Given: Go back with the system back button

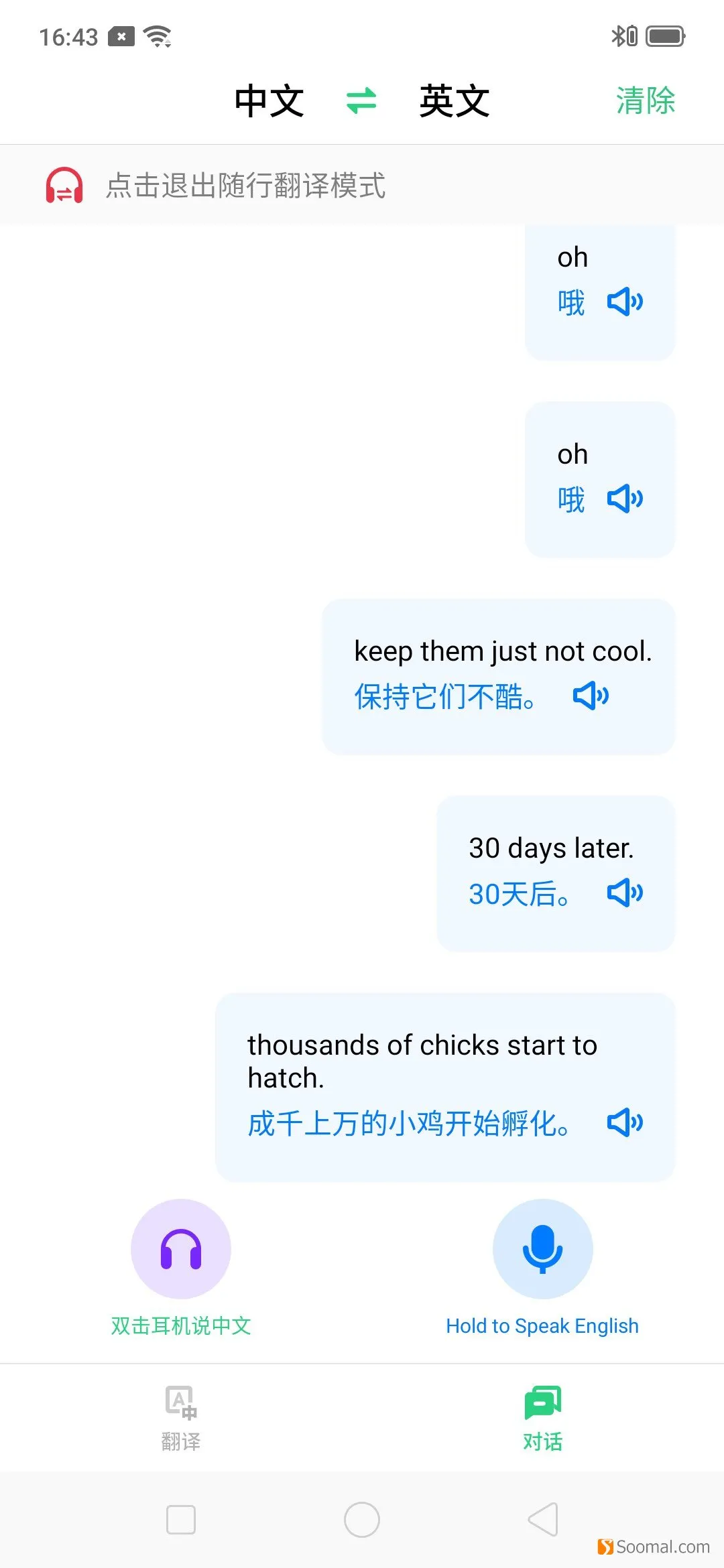Looking at the screenshot, I should click(543, 1519).
